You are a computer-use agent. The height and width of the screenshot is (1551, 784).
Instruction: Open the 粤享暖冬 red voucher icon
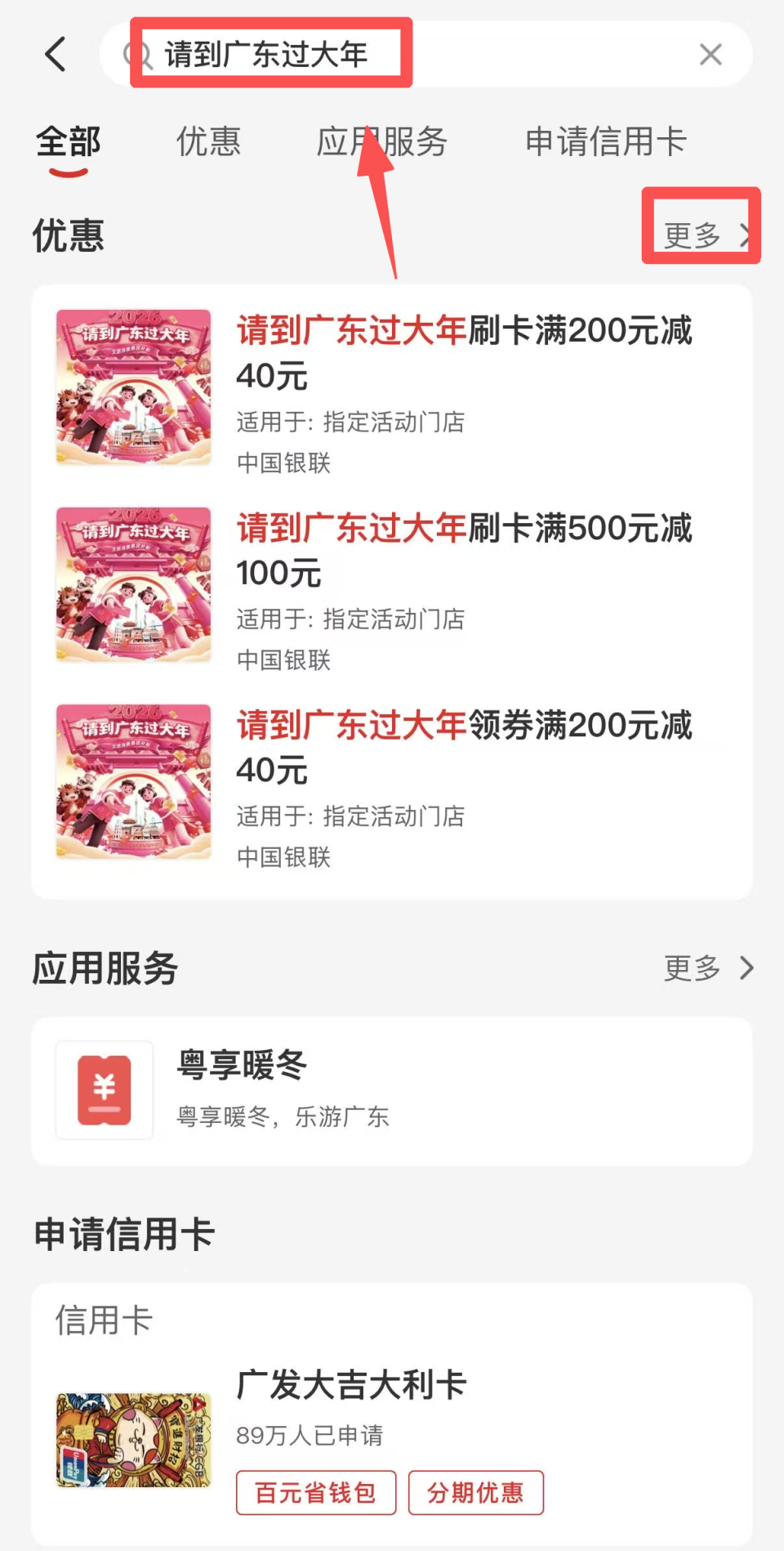pos(104,1089)
